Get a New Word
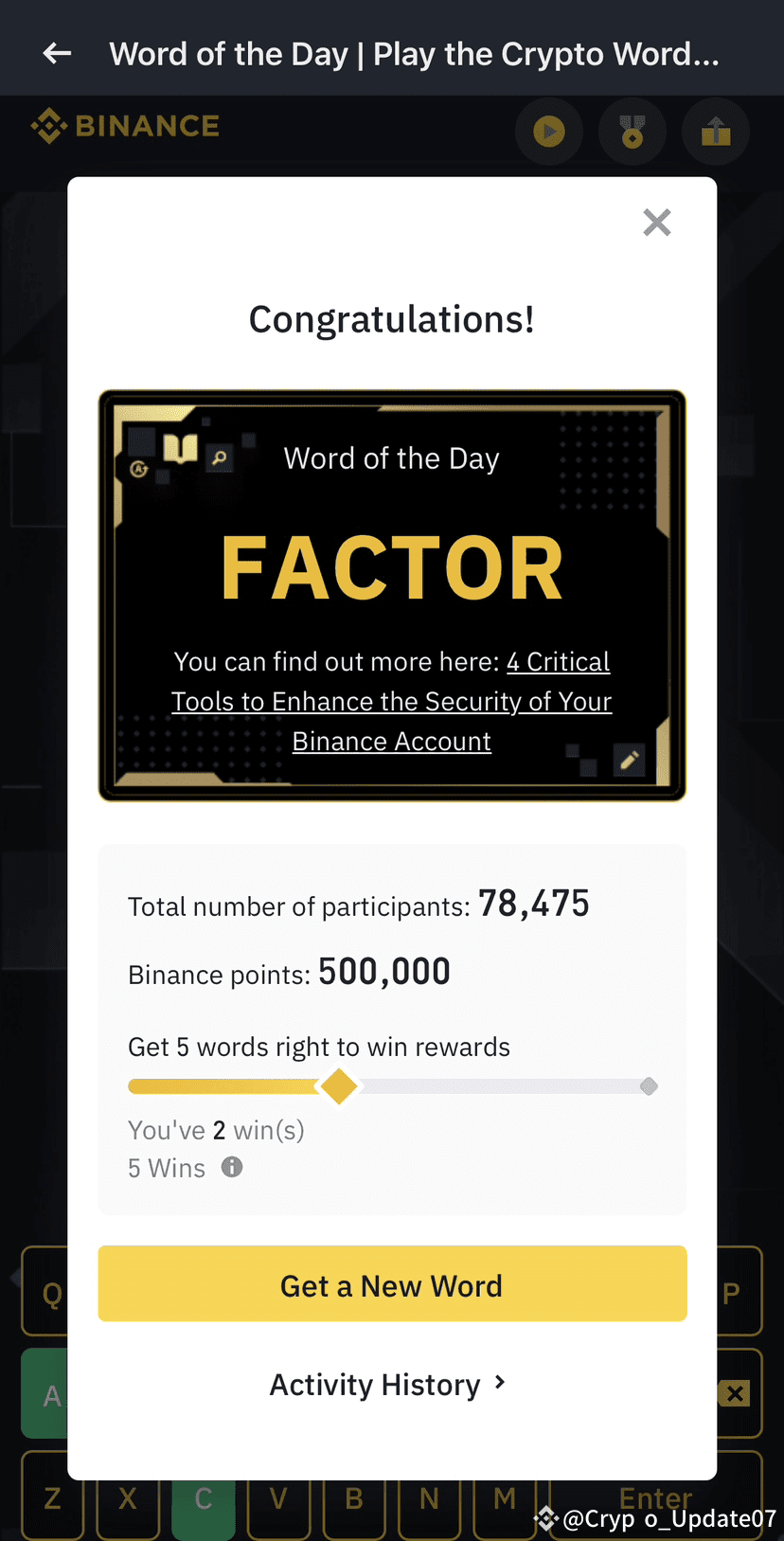The height and width of the screenshot is (1541, 784). [x=391, y=1284]
